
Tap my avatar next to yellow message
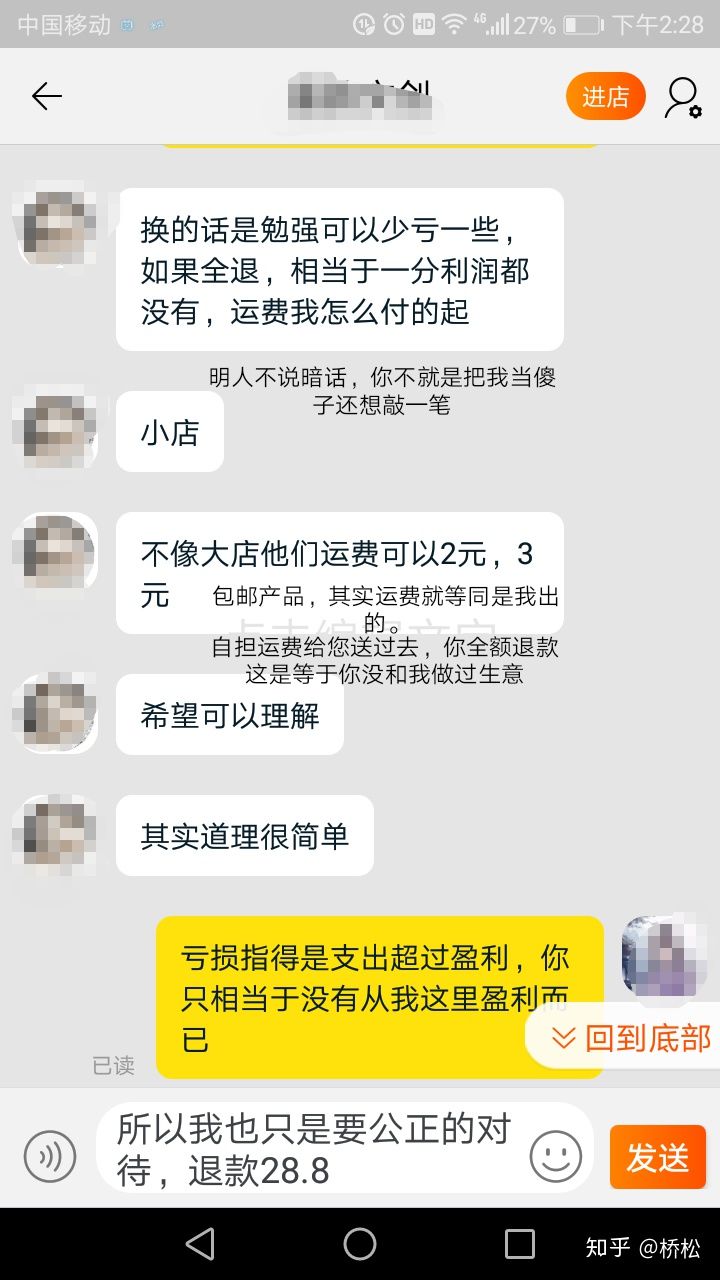660,957
